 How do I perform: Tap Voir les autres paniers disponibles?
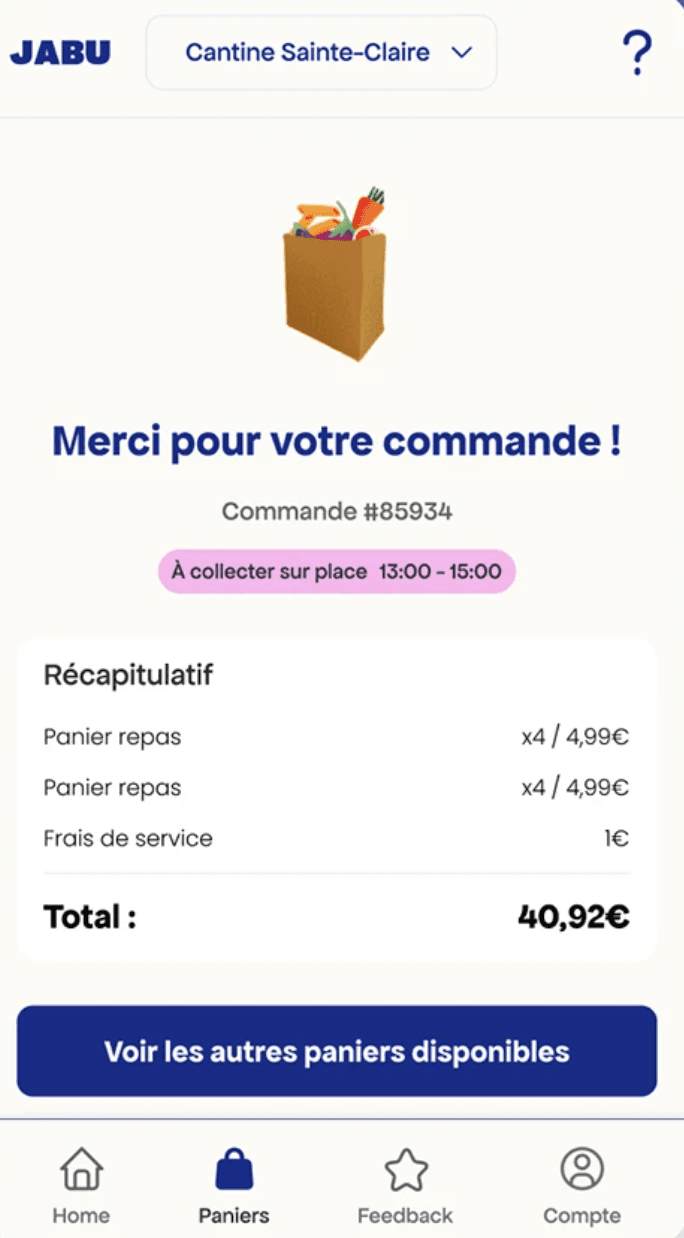pos(337,1051)
